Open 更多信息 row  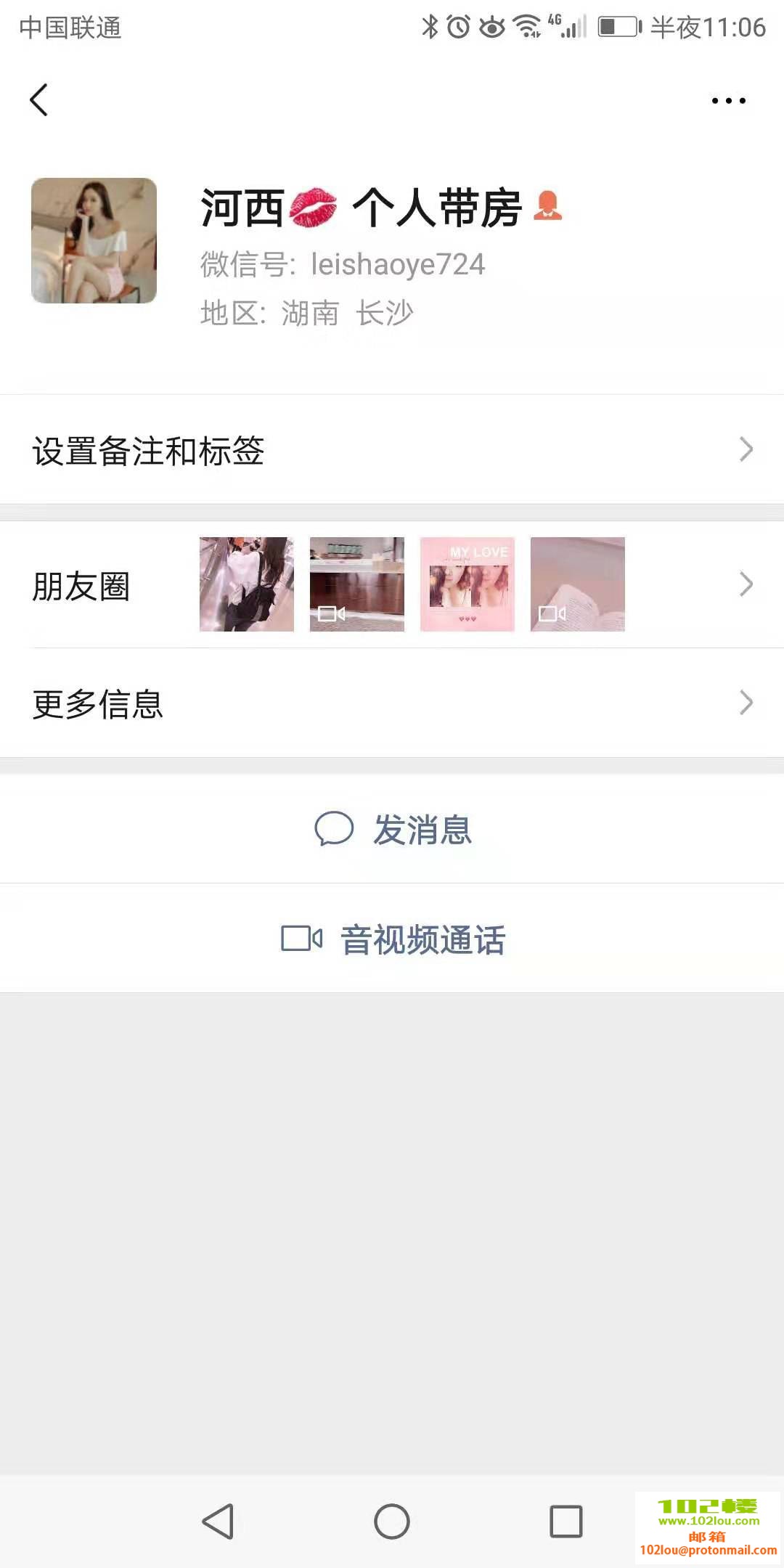click(x=392, y=703)
